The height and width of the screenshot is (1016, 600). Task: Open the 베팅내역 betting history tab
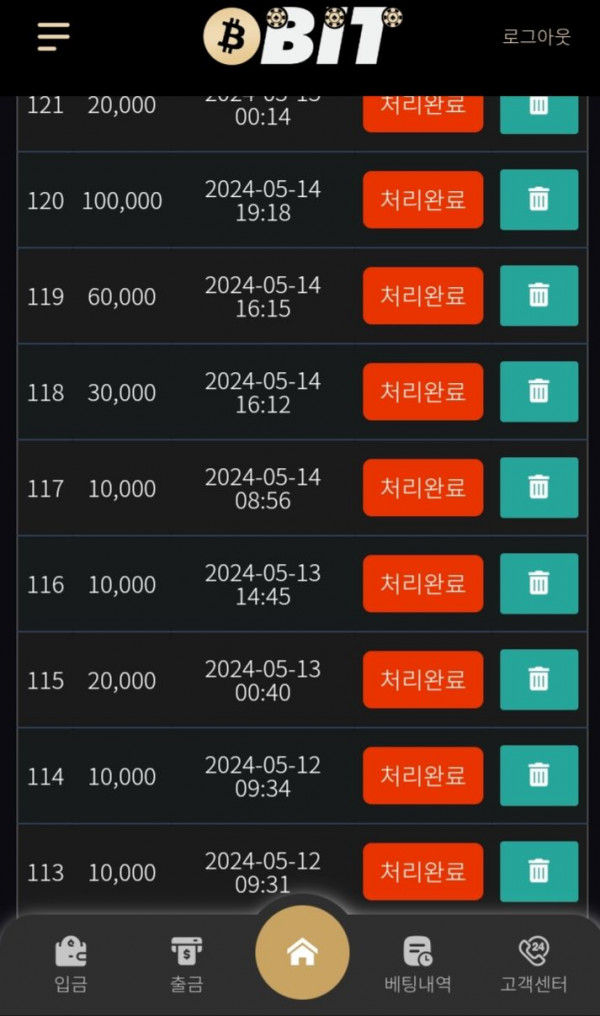click(418, 965)
